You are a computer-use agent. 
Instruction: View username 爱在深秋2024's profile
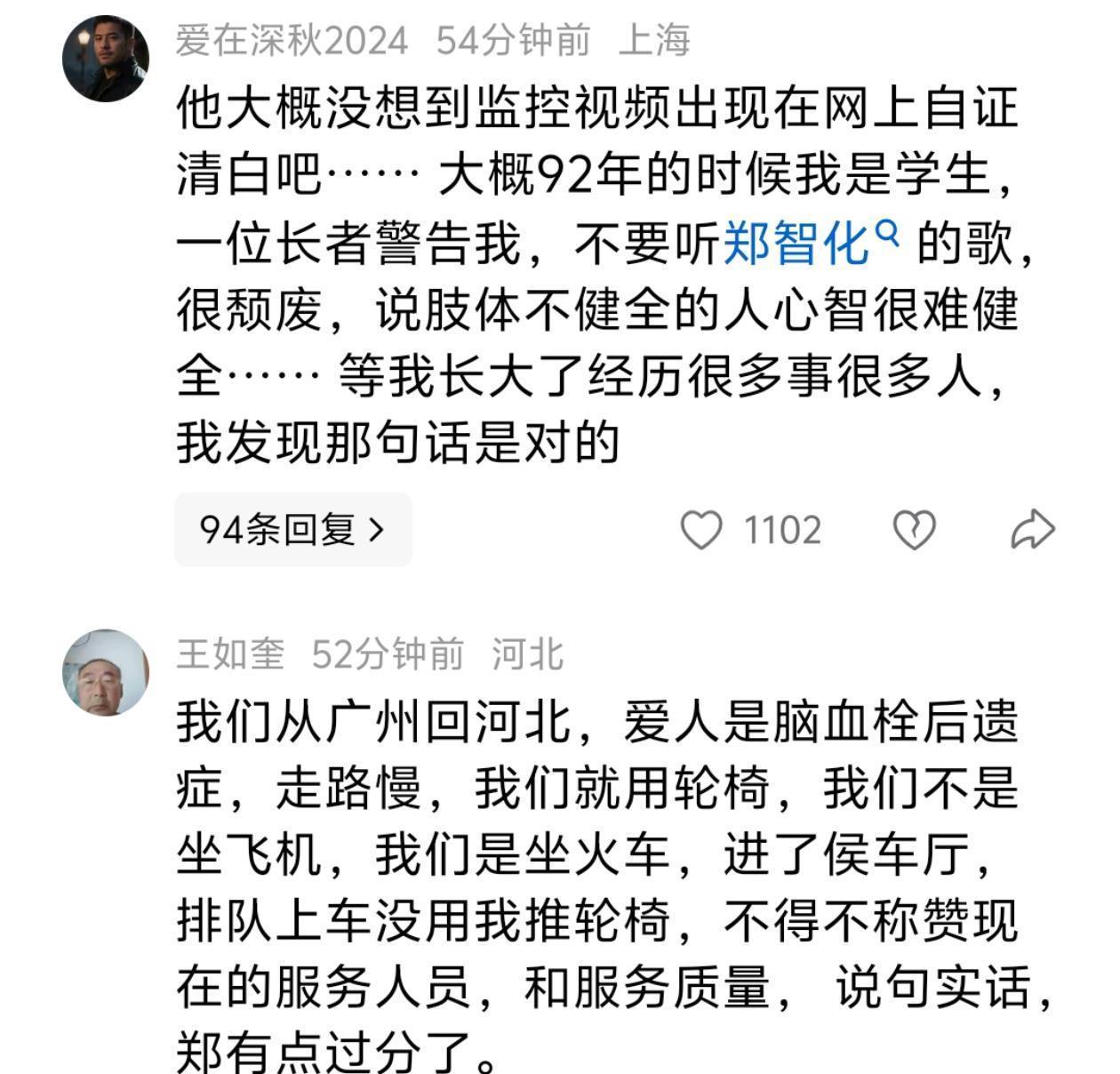291,40
